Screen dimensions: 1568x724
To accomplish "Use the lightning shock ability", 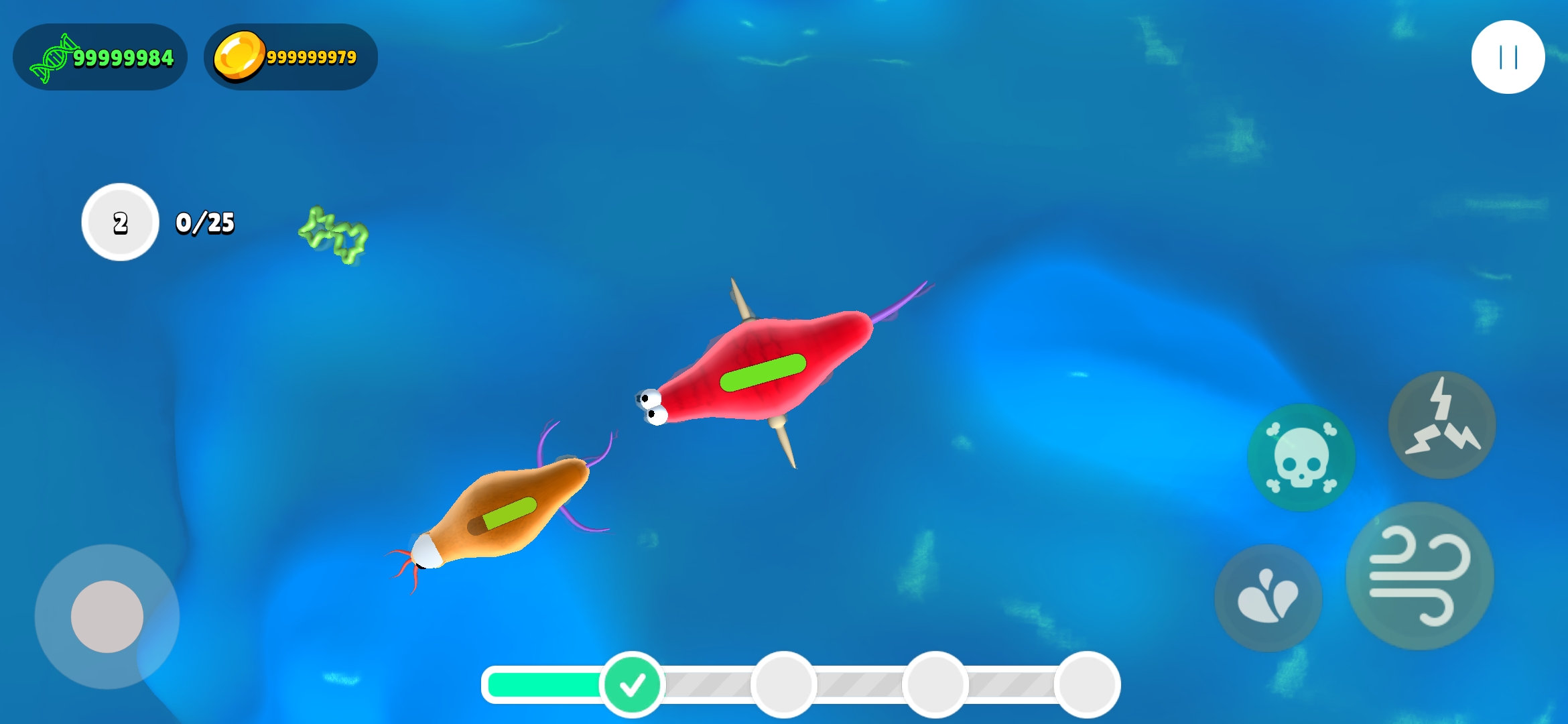I will pyautogui.click(x=1441, y=425).
